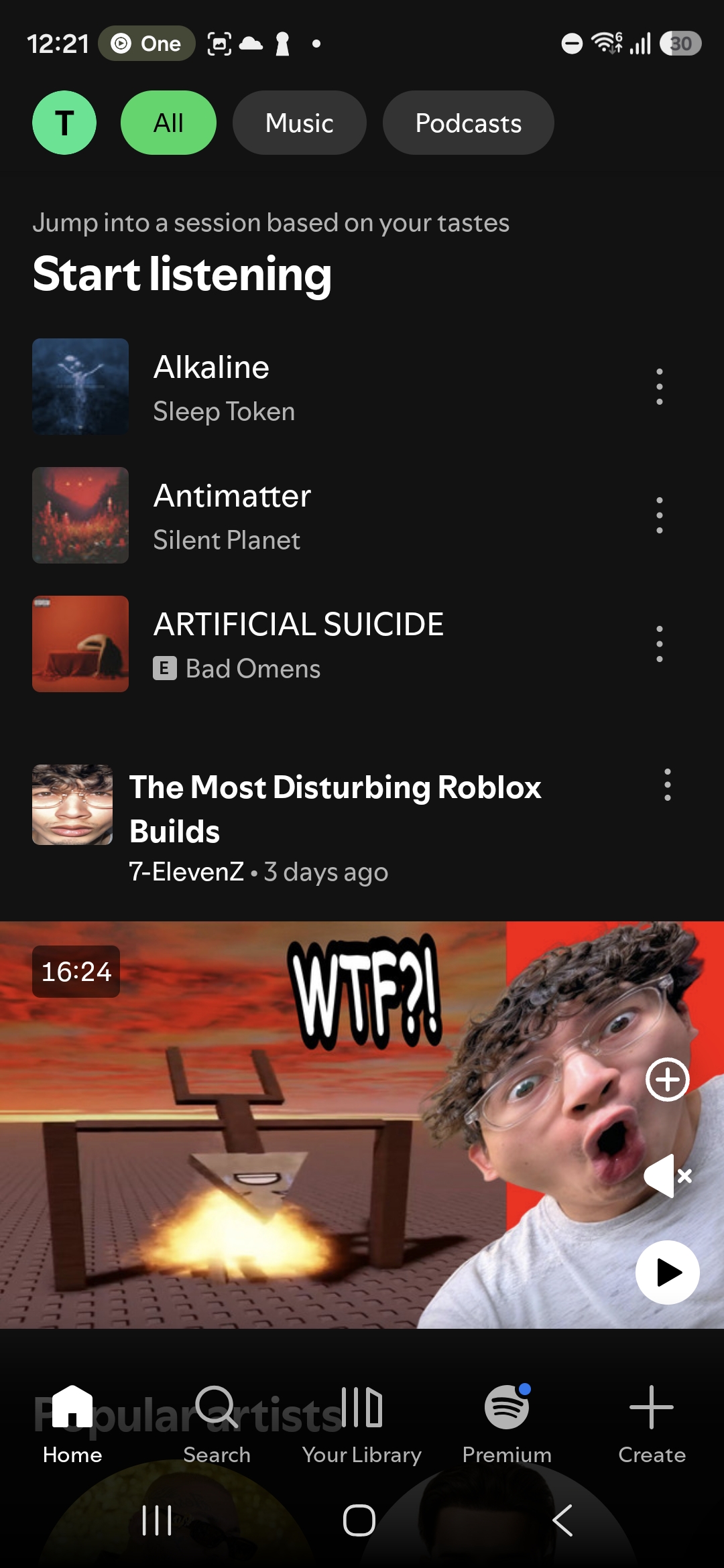Viewport: 724px width, 1568px height.
Task: Open more options for Alkaline
Action: coord(660,387)
